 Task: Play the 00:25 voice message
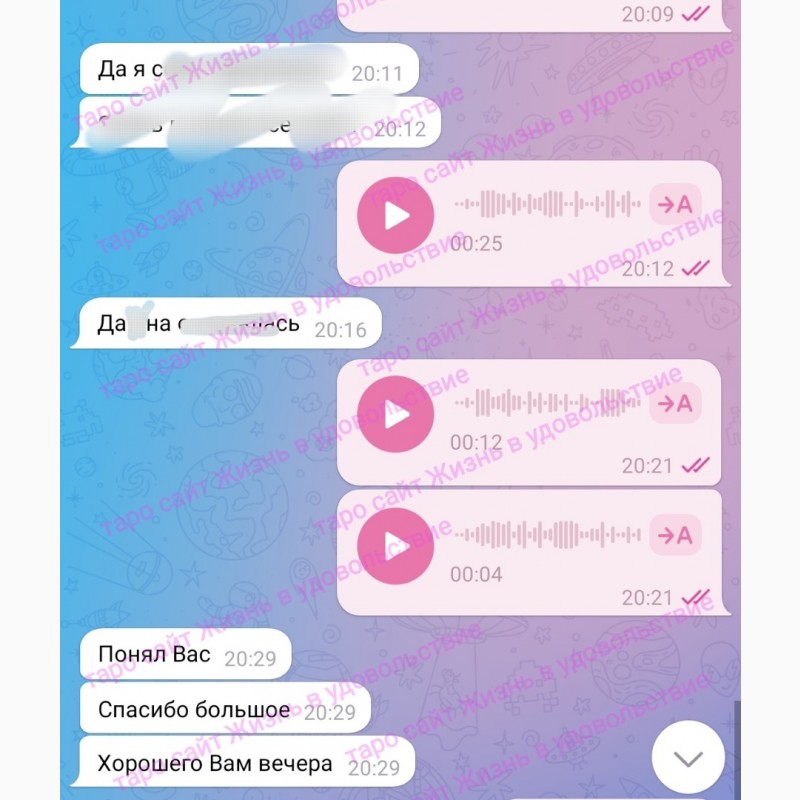tap(396, 215)
